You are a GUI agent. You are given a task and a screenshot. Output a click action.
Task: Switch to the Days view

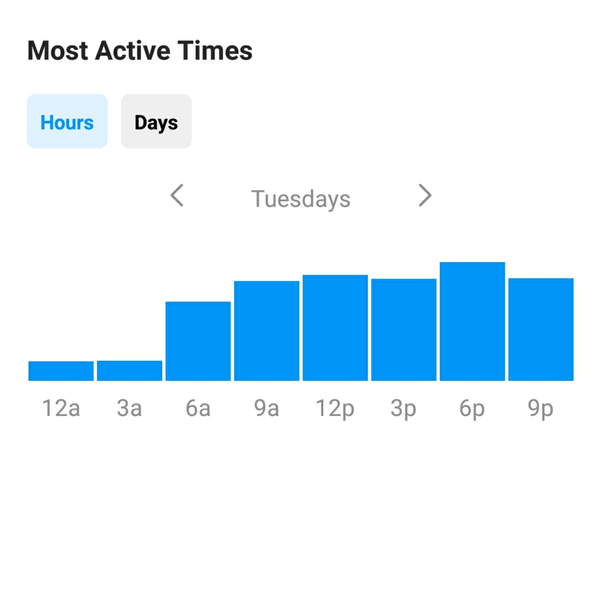pyautogui.click(x=156, y=122)
